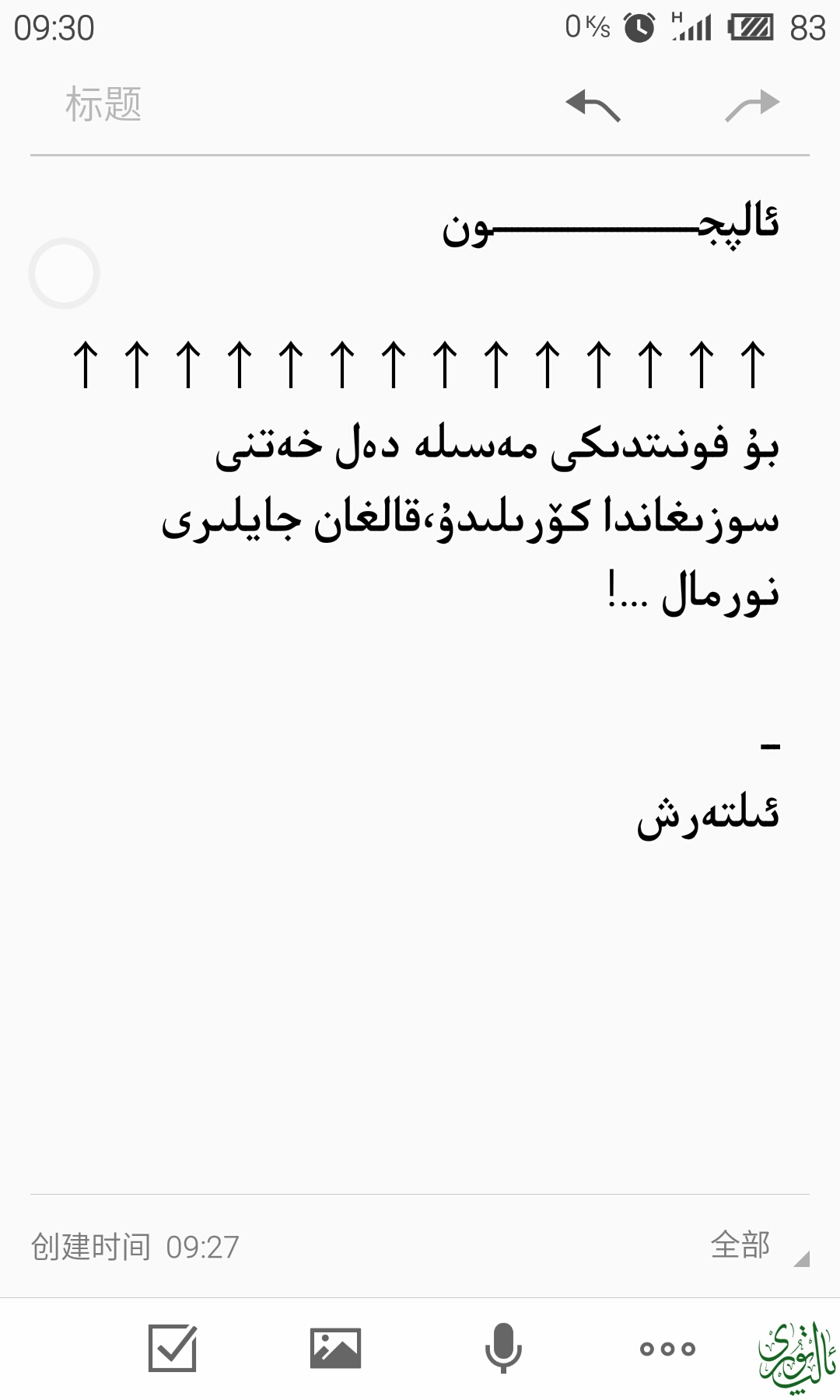The height and width of the screenshot is (1400, 840).
Task: Redo the undone edit
Action: click(x=752, y=105)
